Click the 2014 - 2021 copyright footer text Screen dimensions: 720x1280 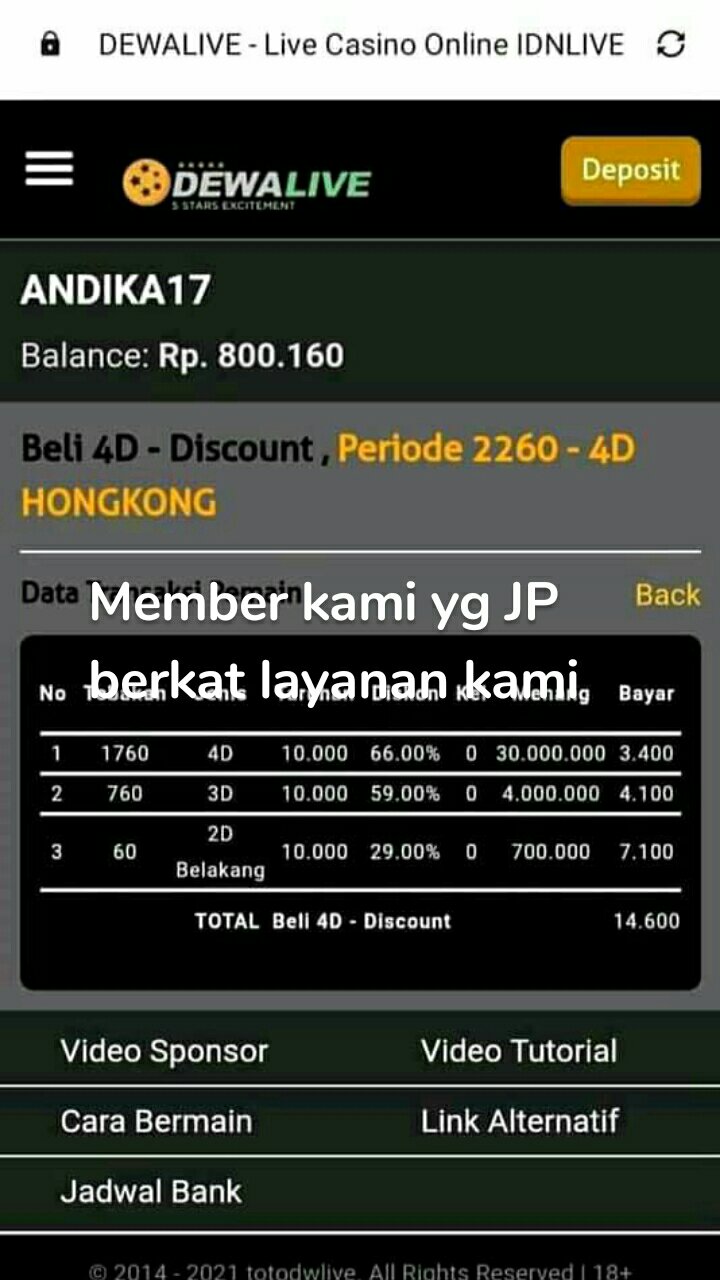click(x=360, y=1266)
